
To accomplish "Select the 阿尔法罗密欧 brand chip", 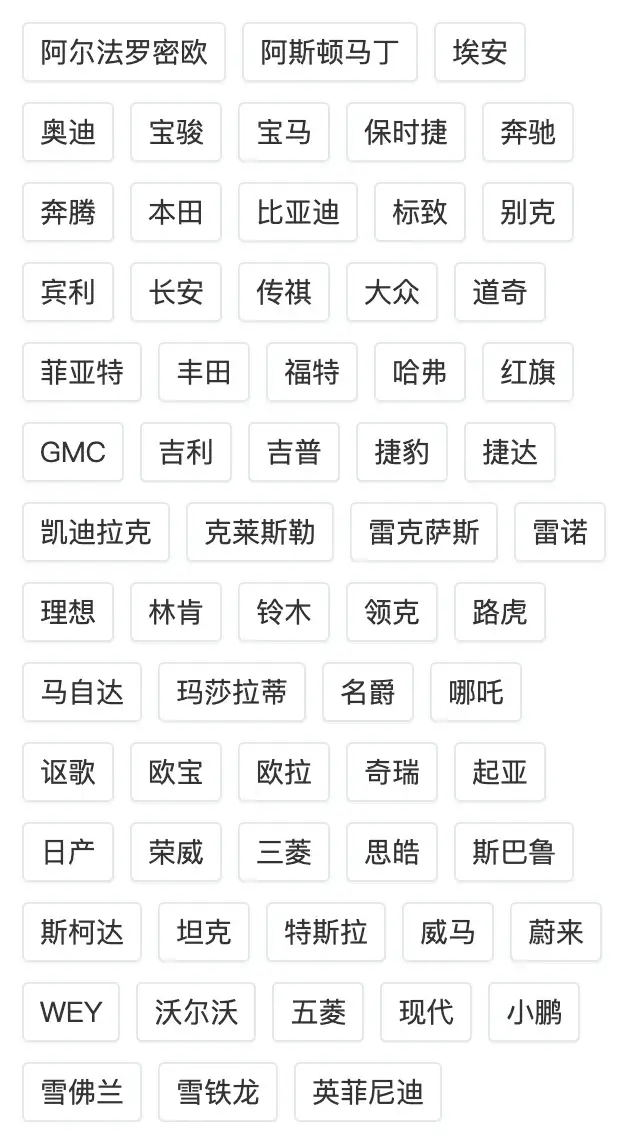I will (x=124, y=52).
